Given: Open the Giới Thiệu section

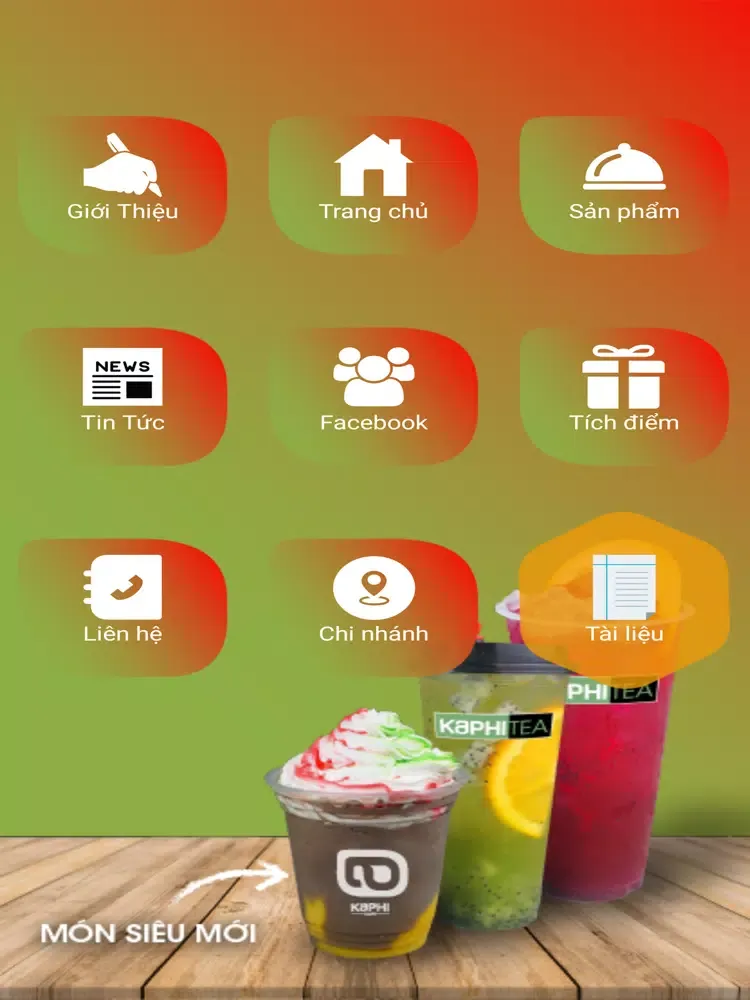Looking at the screenshot, I should 123,183.
